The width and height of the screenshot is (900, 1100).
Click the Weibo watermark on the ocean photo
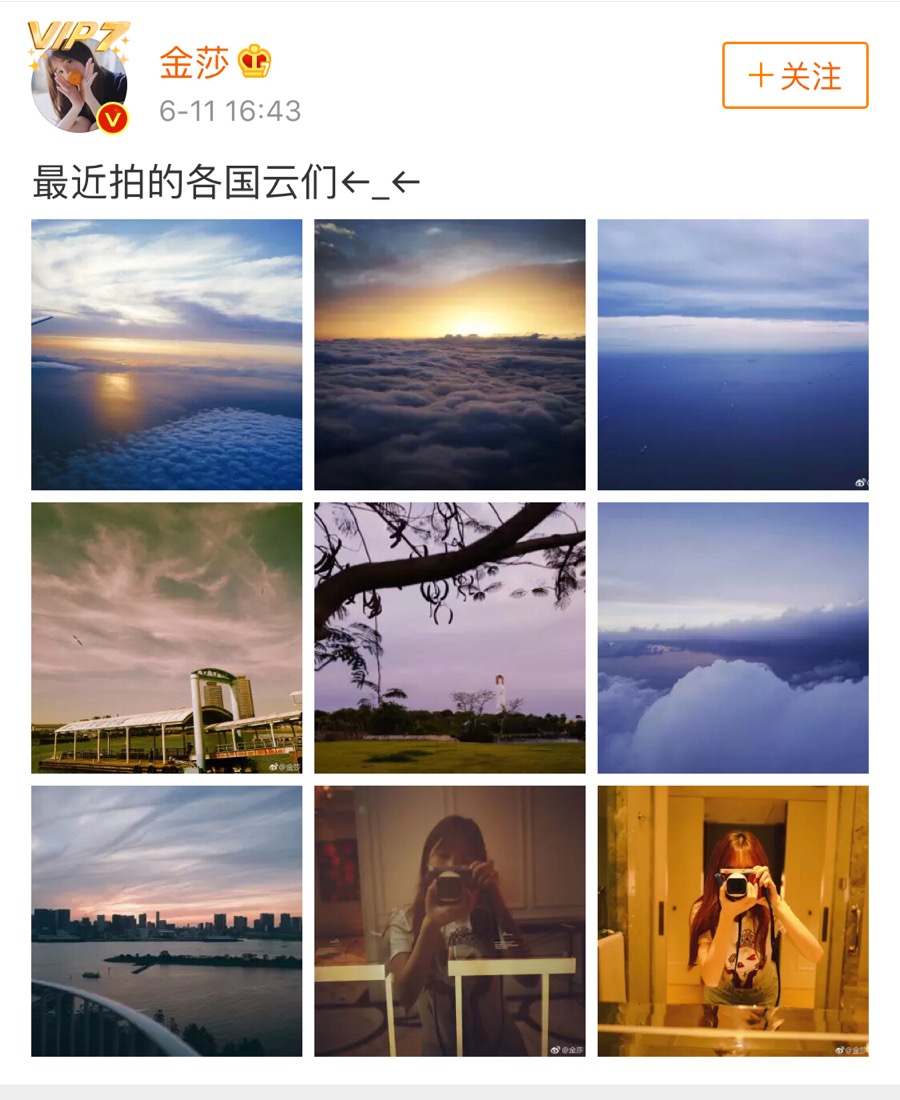(860, 481)
